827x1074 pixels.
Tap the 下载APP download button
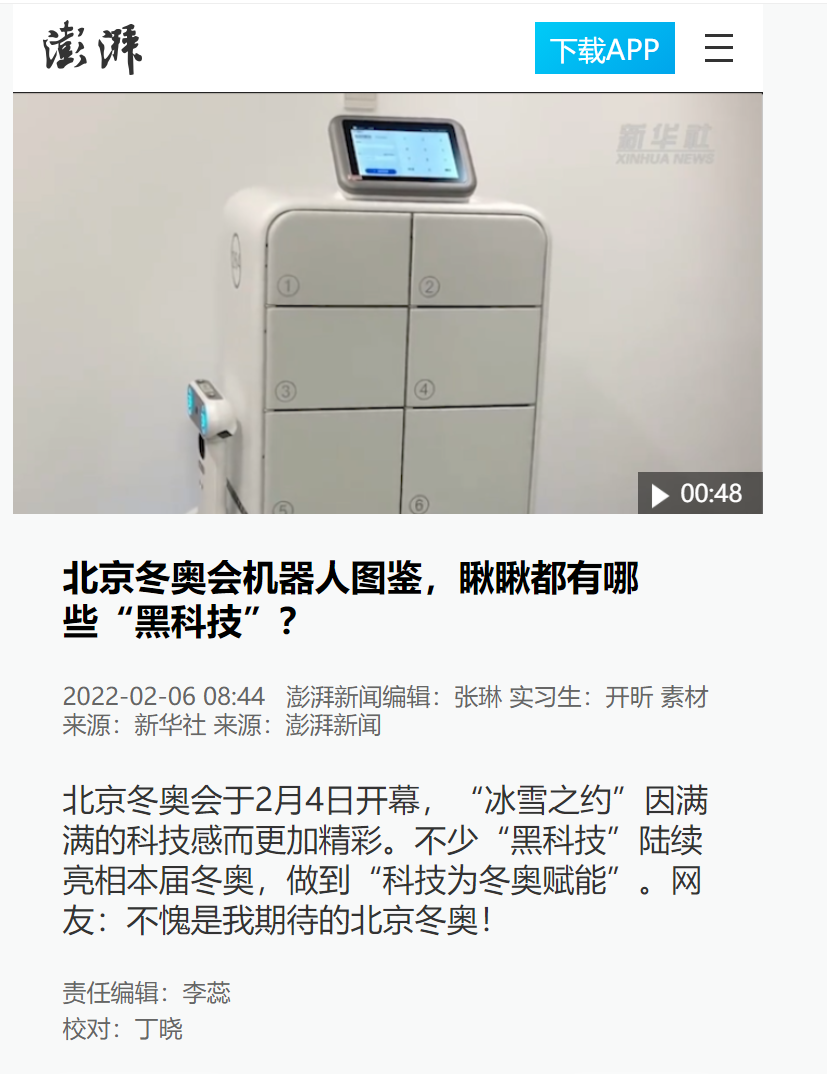pos(604,48)
